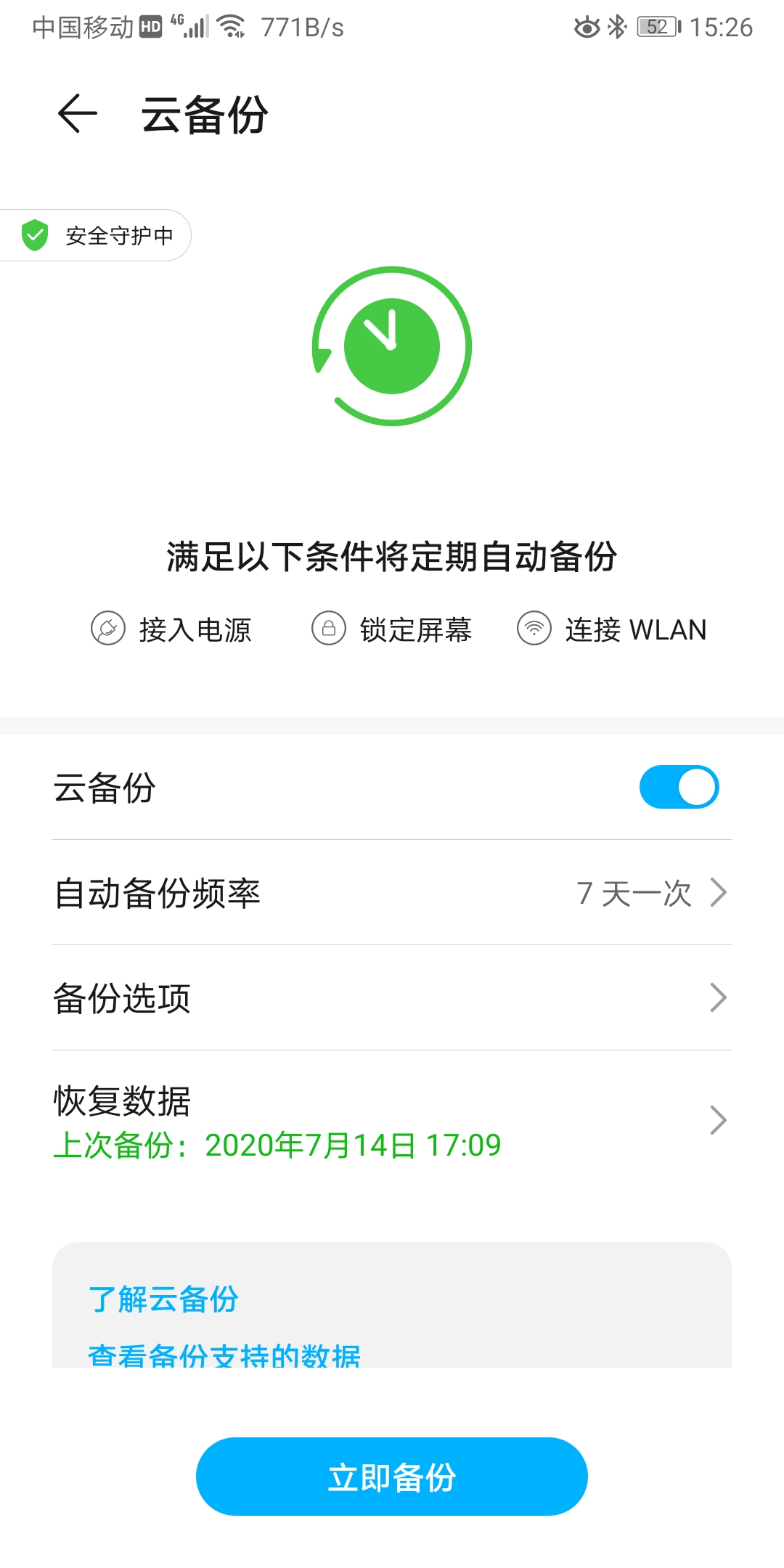The width and height of the screenshot is (784, 1568).
Task: Disable the 云备份 toggle switch
Action: click(679, 787)
